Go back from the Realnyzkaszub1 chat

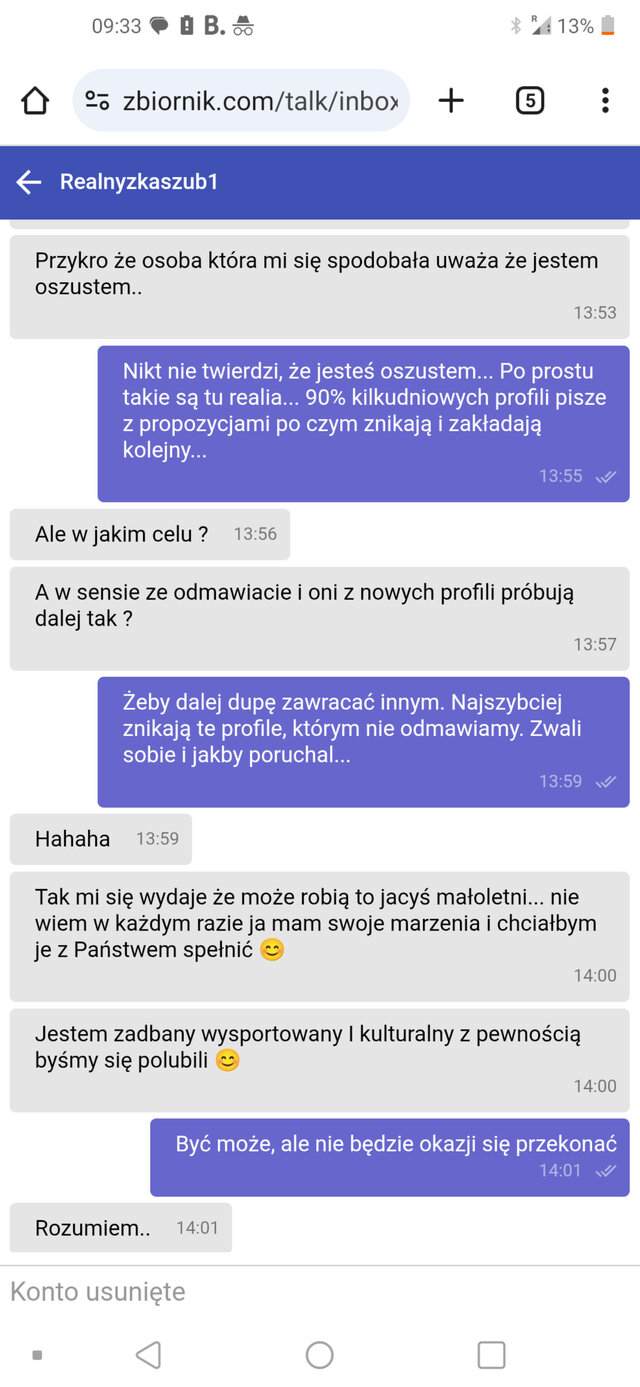click(29, 181)
